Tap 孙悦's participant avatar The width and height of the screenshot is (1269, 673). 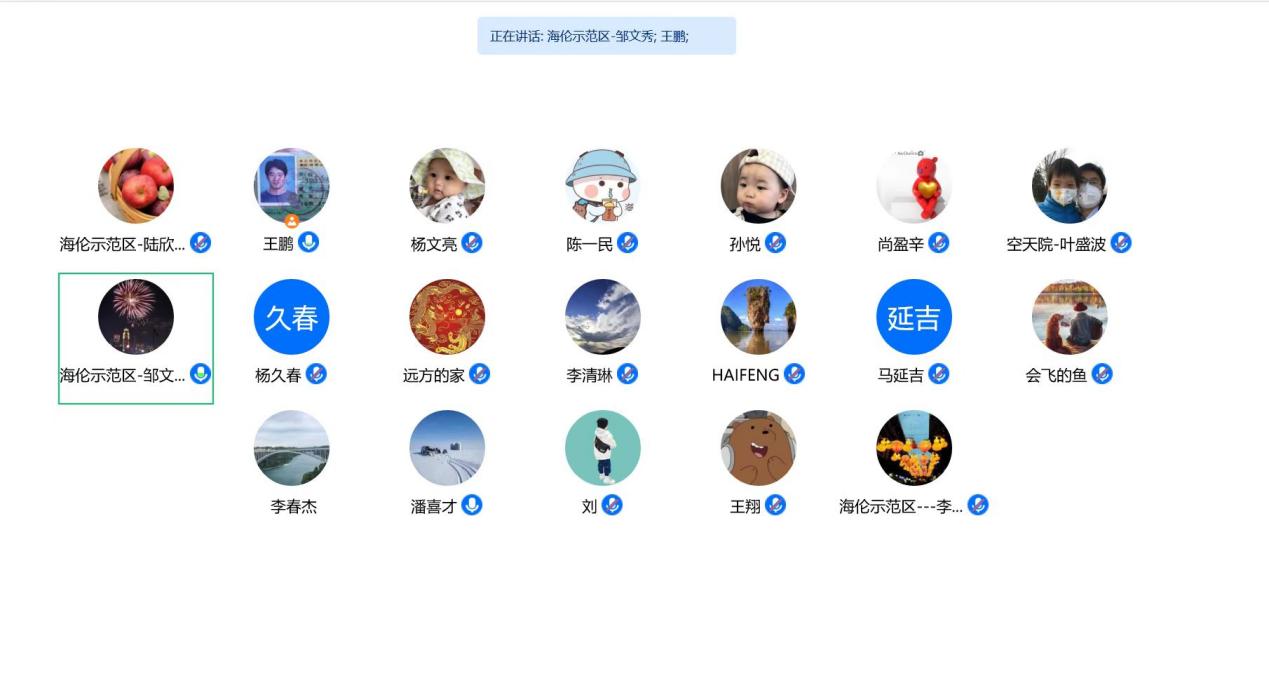point(758,186)
